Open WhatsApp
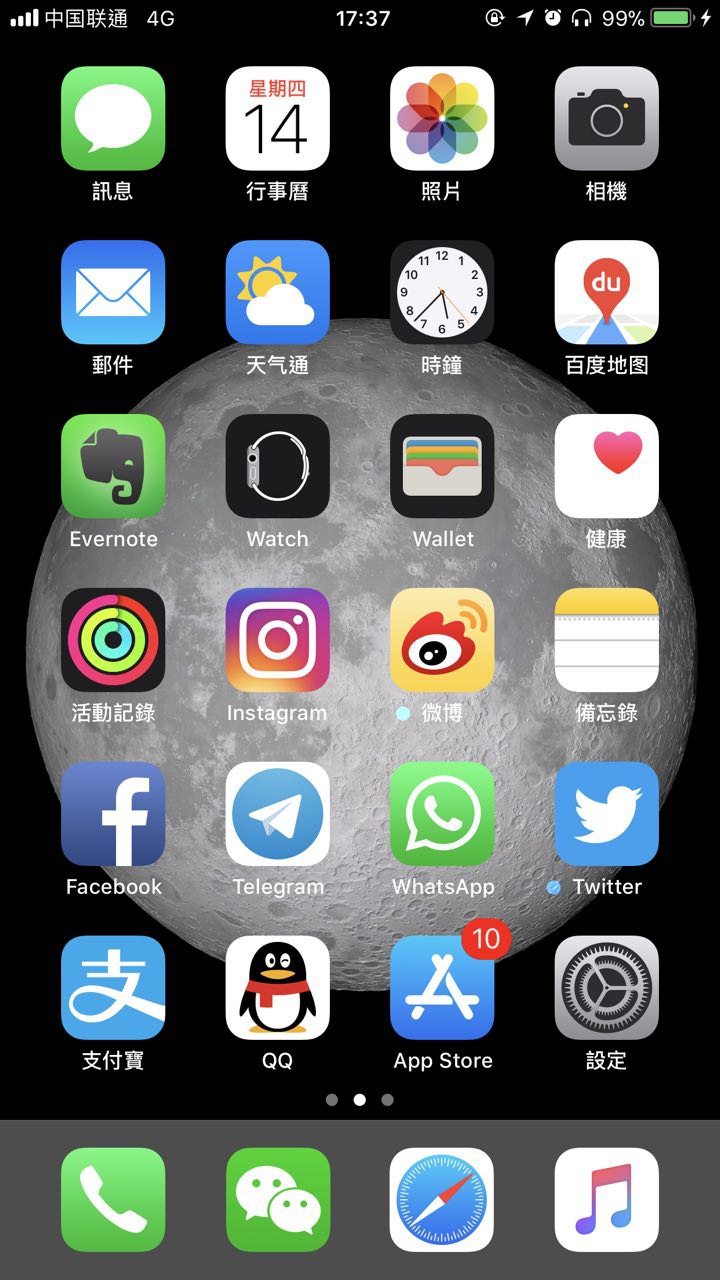720x1280 pixels. point(442,814)
